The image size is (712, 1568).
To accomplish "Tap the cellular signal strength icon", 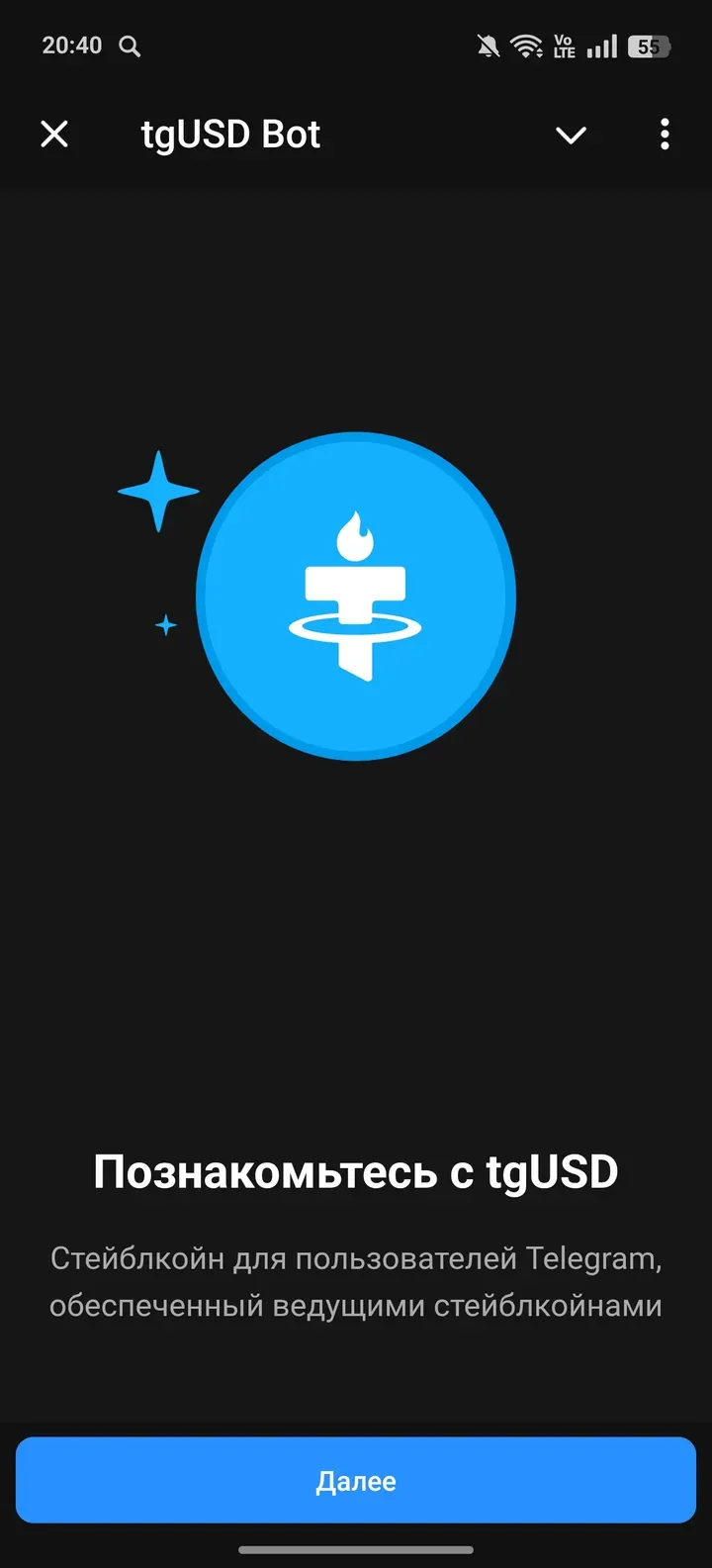I will click(601, 45).
